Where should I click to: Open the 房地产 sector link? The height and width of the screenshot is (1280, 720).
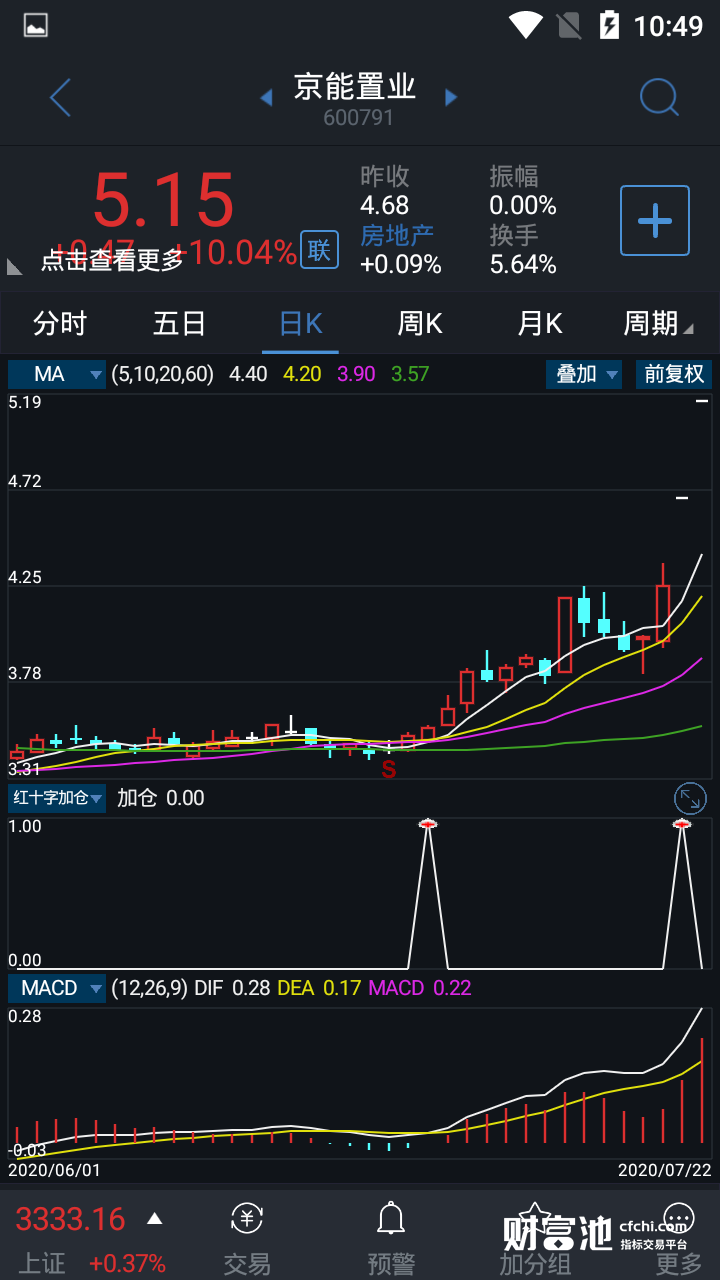397,236
